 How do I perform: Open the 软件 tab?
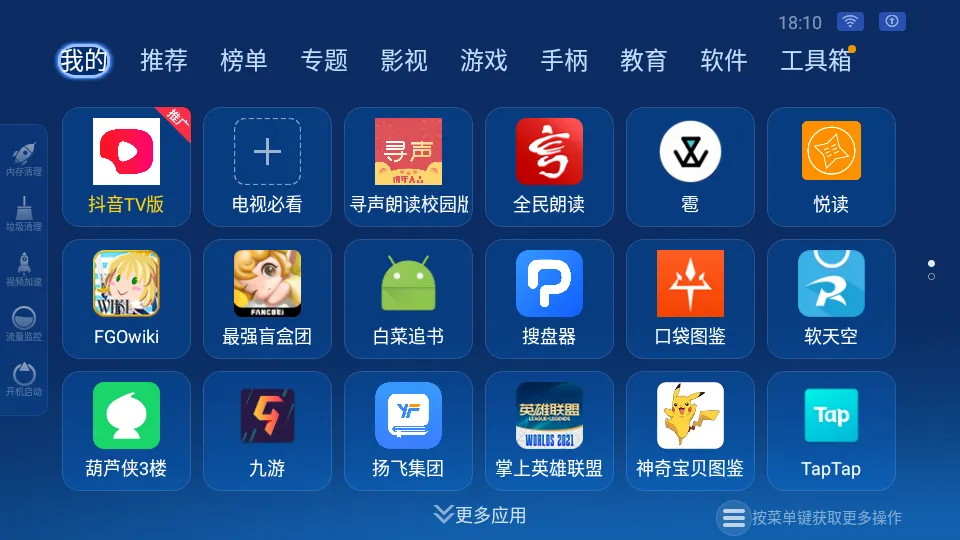724,60
